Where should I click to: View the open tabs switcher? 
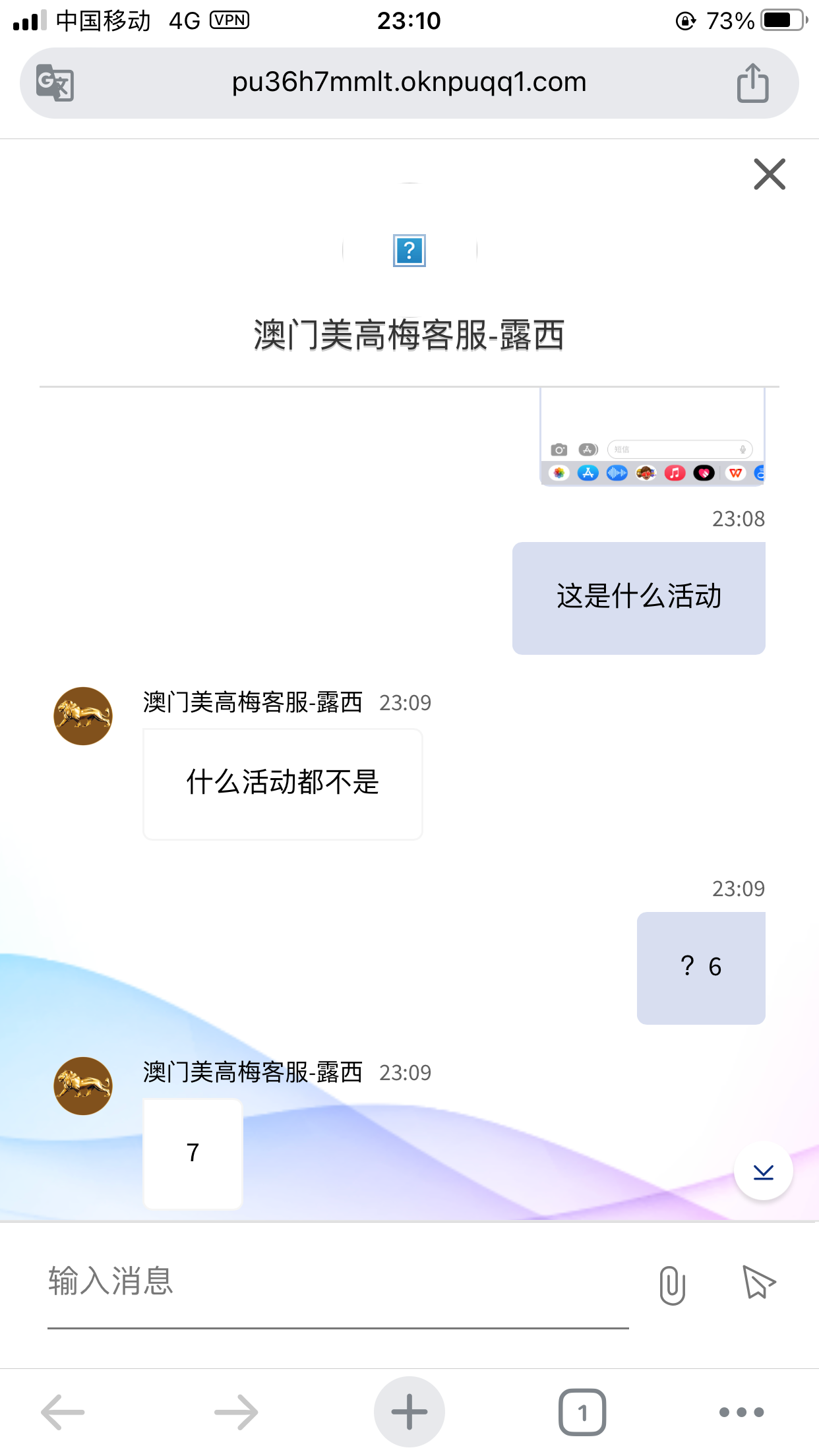[x=582, y=1412]
